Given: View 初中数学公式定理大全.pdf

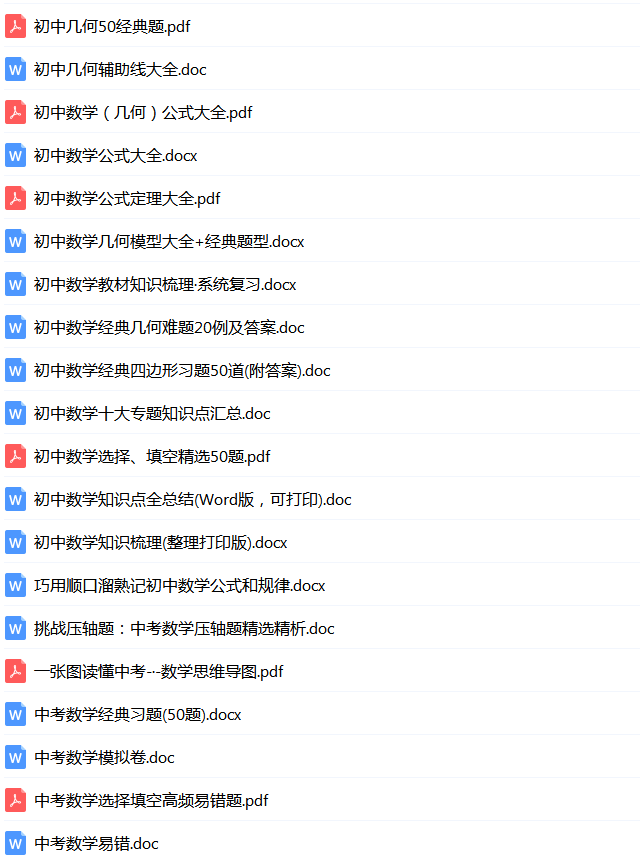Looking at the screenshot, I should (127, 199).
